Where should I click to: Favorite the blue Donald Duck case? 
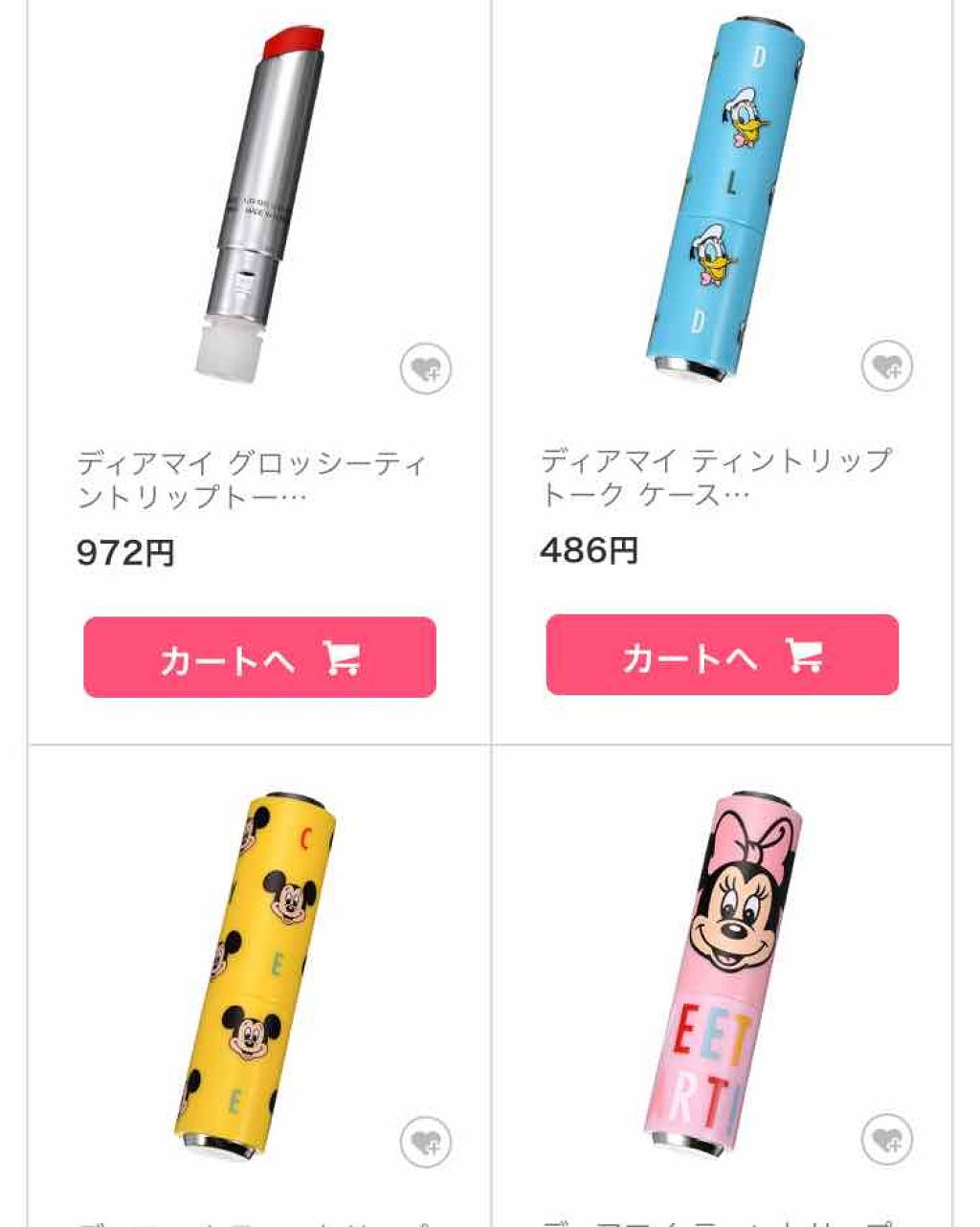coord(887,366)
